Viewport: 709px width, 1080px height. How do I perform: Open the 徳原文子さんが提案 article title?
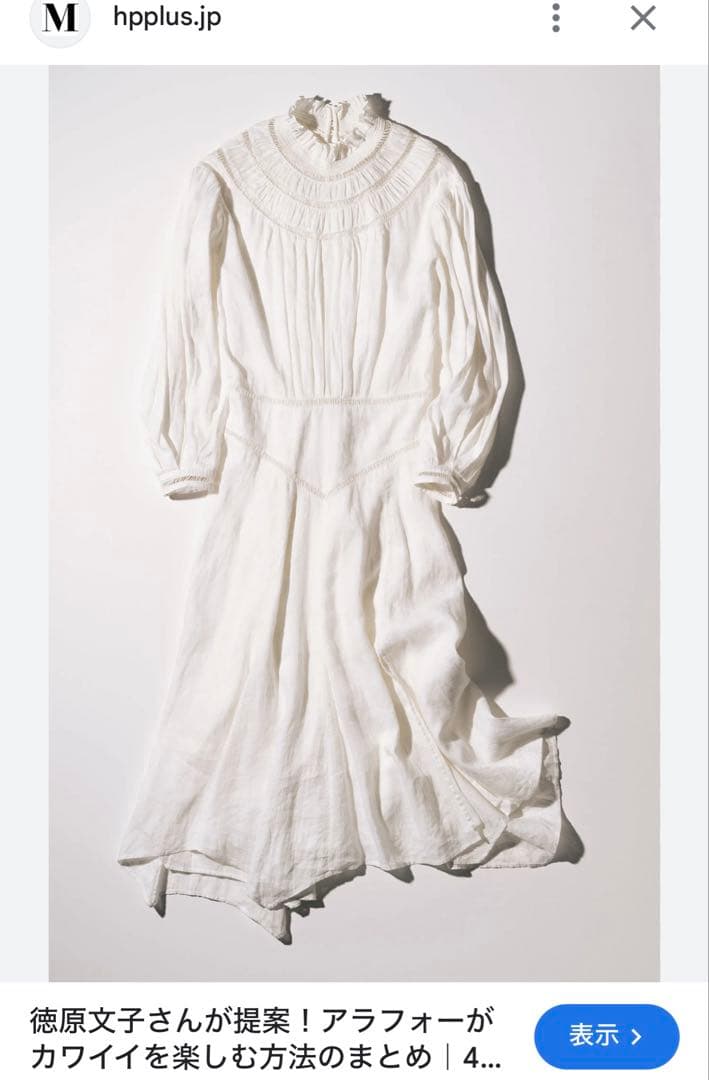[x=262, y=1038]
